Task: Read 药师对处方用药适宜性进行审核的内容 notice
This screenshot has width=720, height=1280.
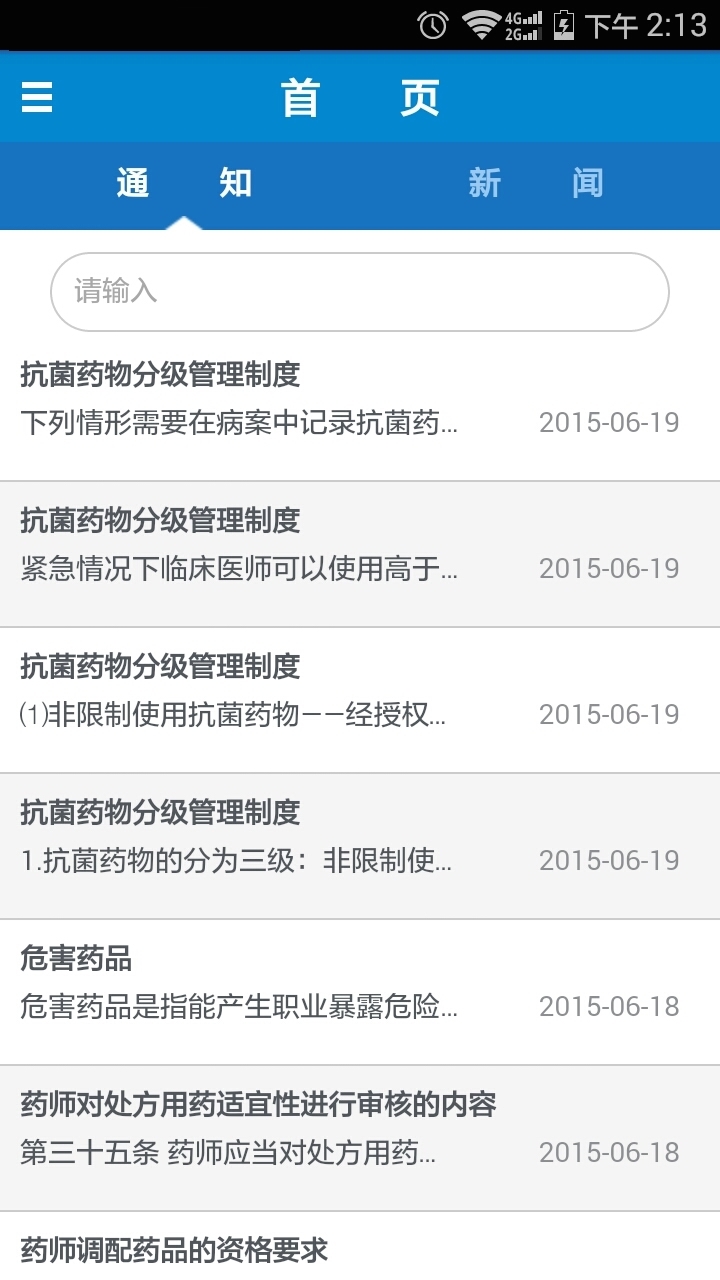Action: pos(360,1132)
